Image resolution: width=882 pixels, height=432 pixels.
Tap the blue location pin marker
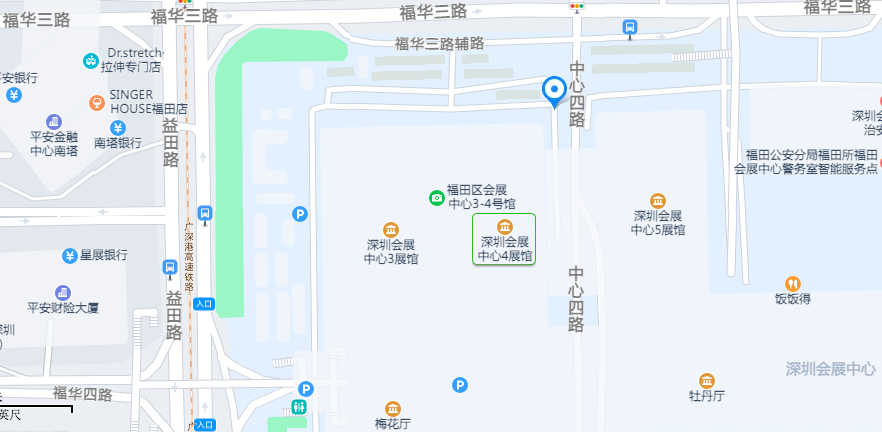click(554, 91)
